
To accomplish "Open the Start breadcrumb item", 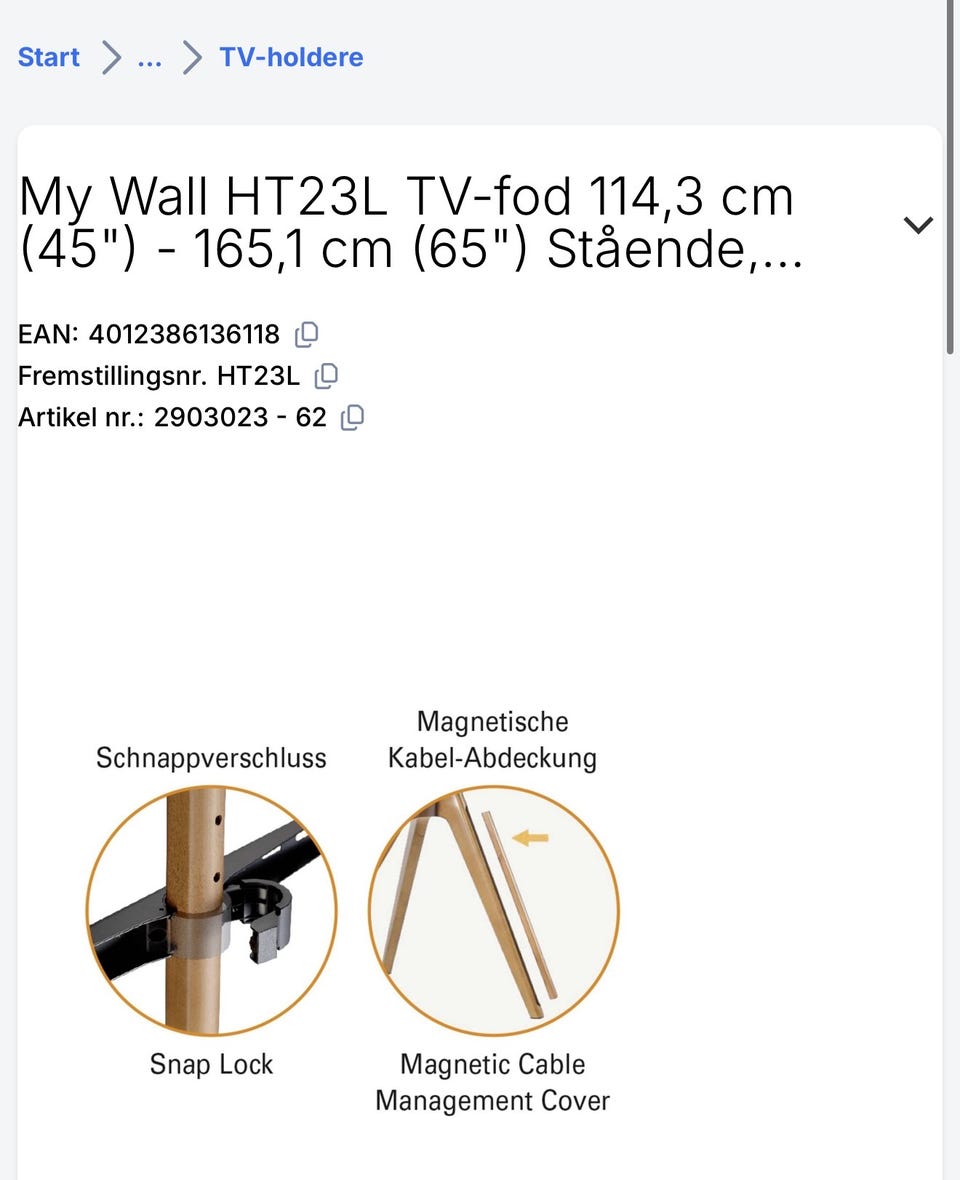I will coord(48,57).
